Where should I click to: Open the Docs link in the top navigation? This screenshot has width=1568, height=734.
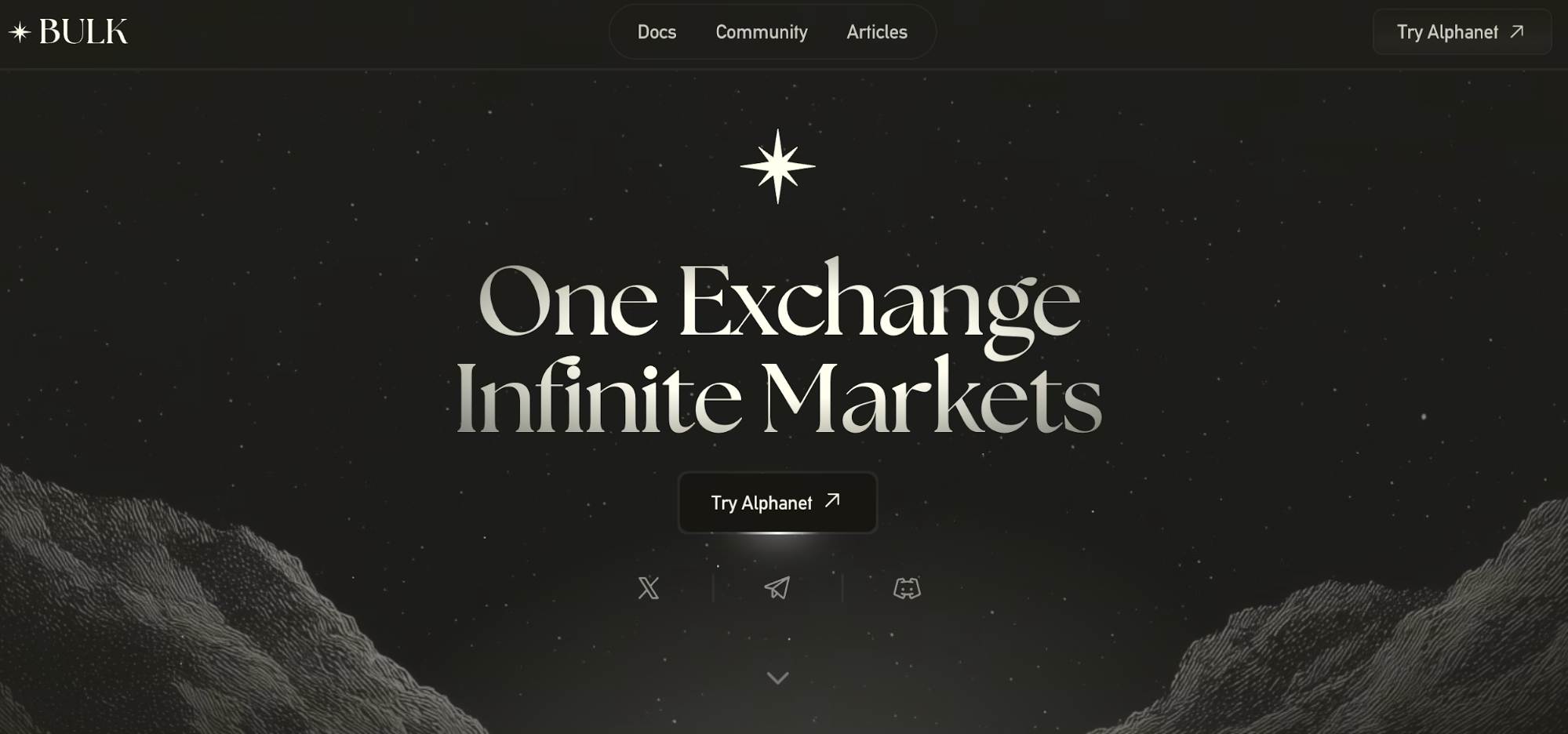click(x=657, y=32)
